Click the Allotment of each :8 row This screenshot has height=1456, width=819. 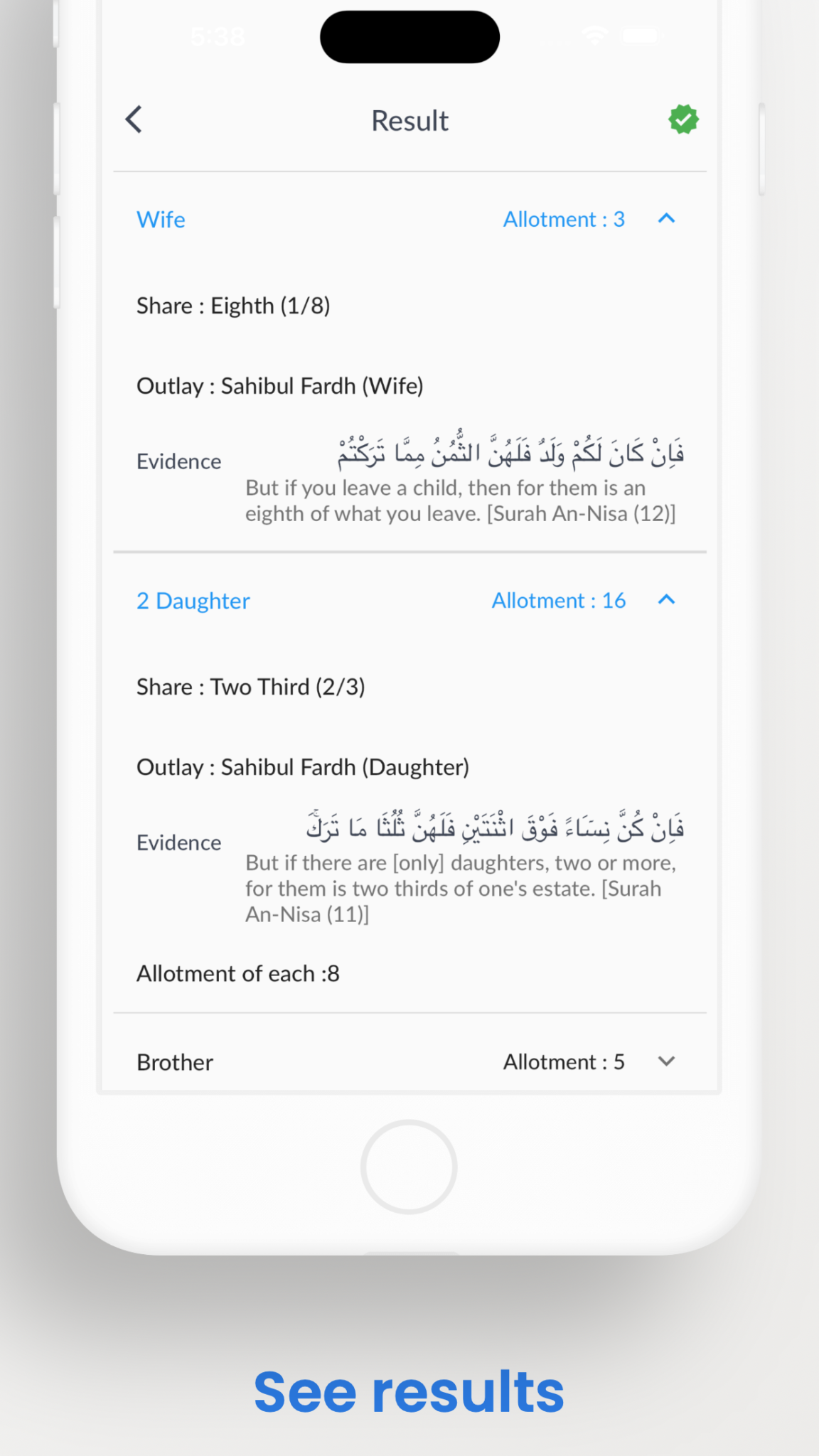237,973
